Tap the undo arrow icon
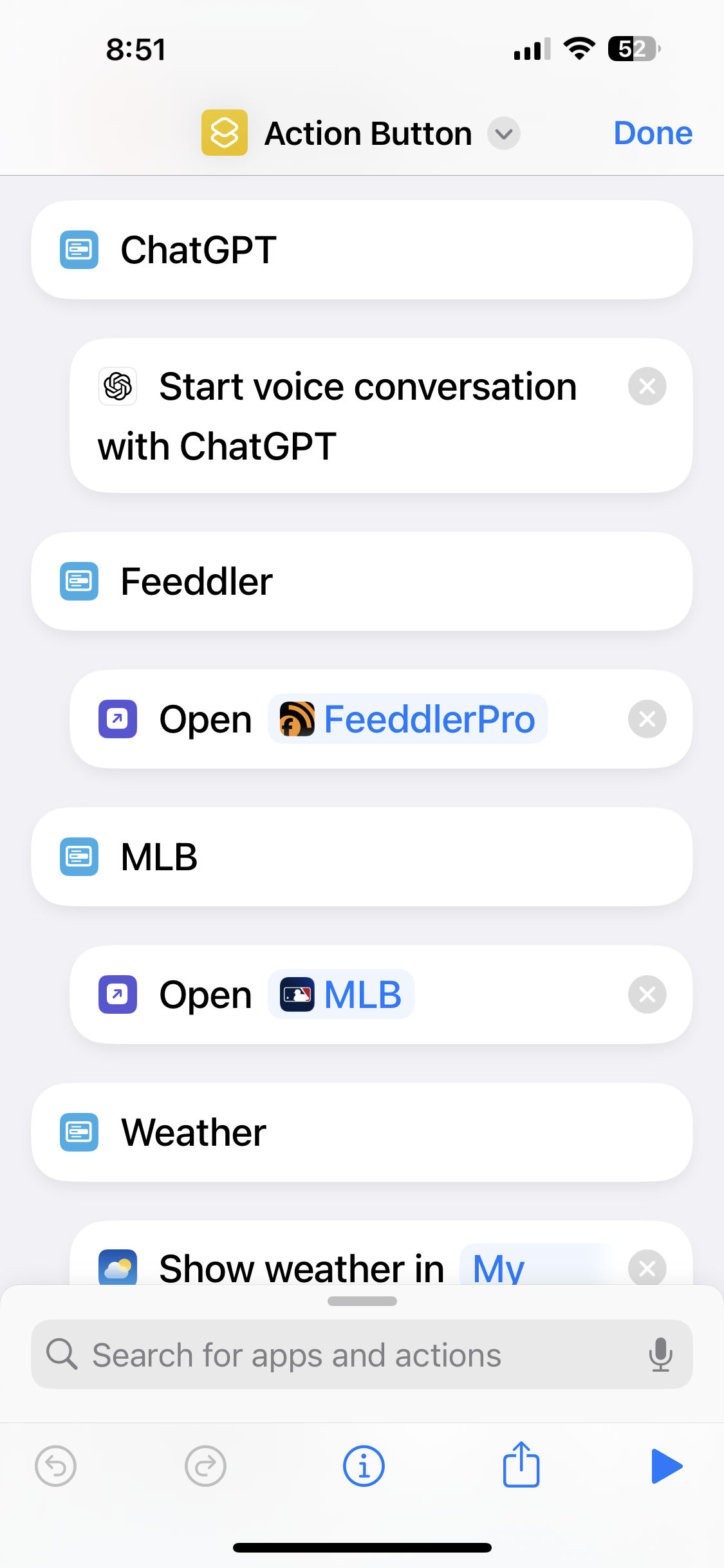The height and width of the screenshot is (1568, 724). tap(56, 1466)
